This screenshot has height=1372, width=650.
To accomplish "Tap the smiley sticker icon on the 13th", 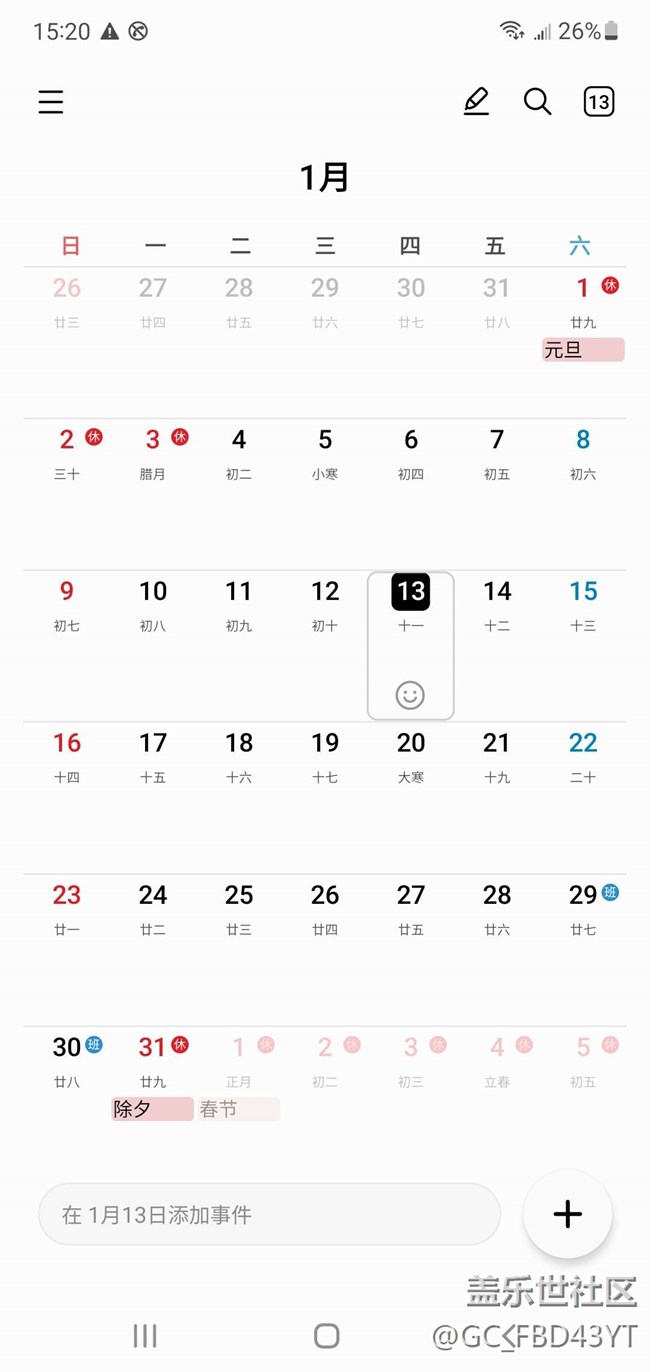I will tap(410, 695).
